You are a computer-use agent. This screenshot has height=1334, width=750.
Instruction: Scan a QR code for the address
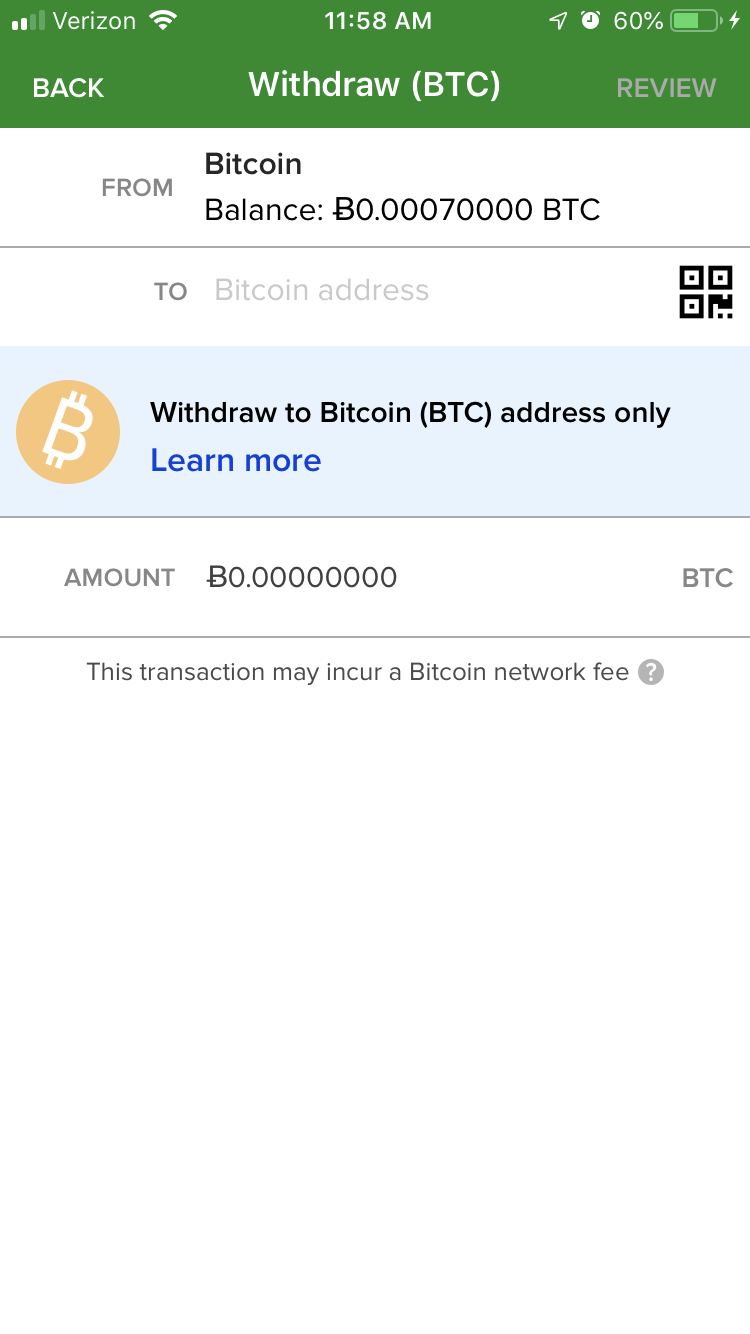point(706,292)
